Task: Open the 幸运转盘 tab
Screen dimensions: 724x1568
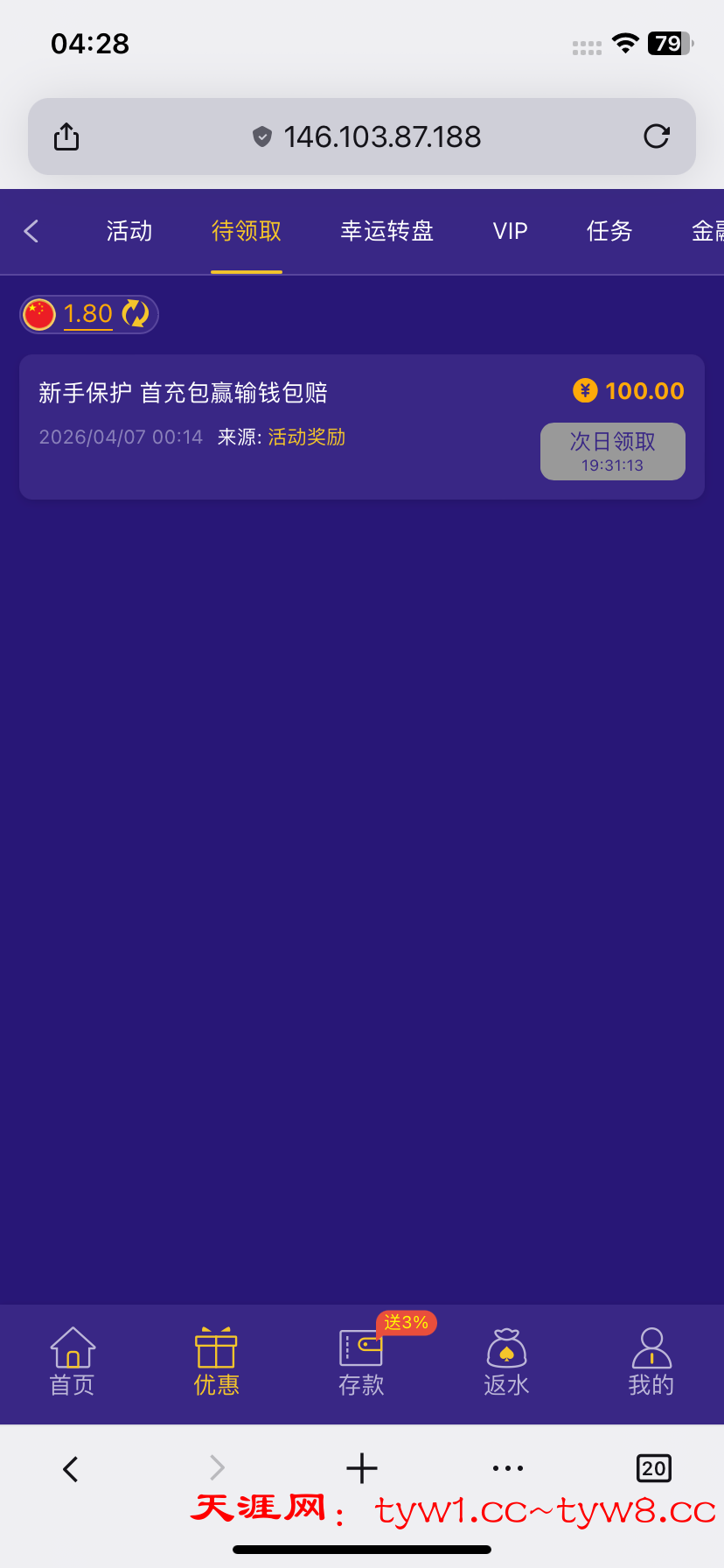Action: [386, 231]
